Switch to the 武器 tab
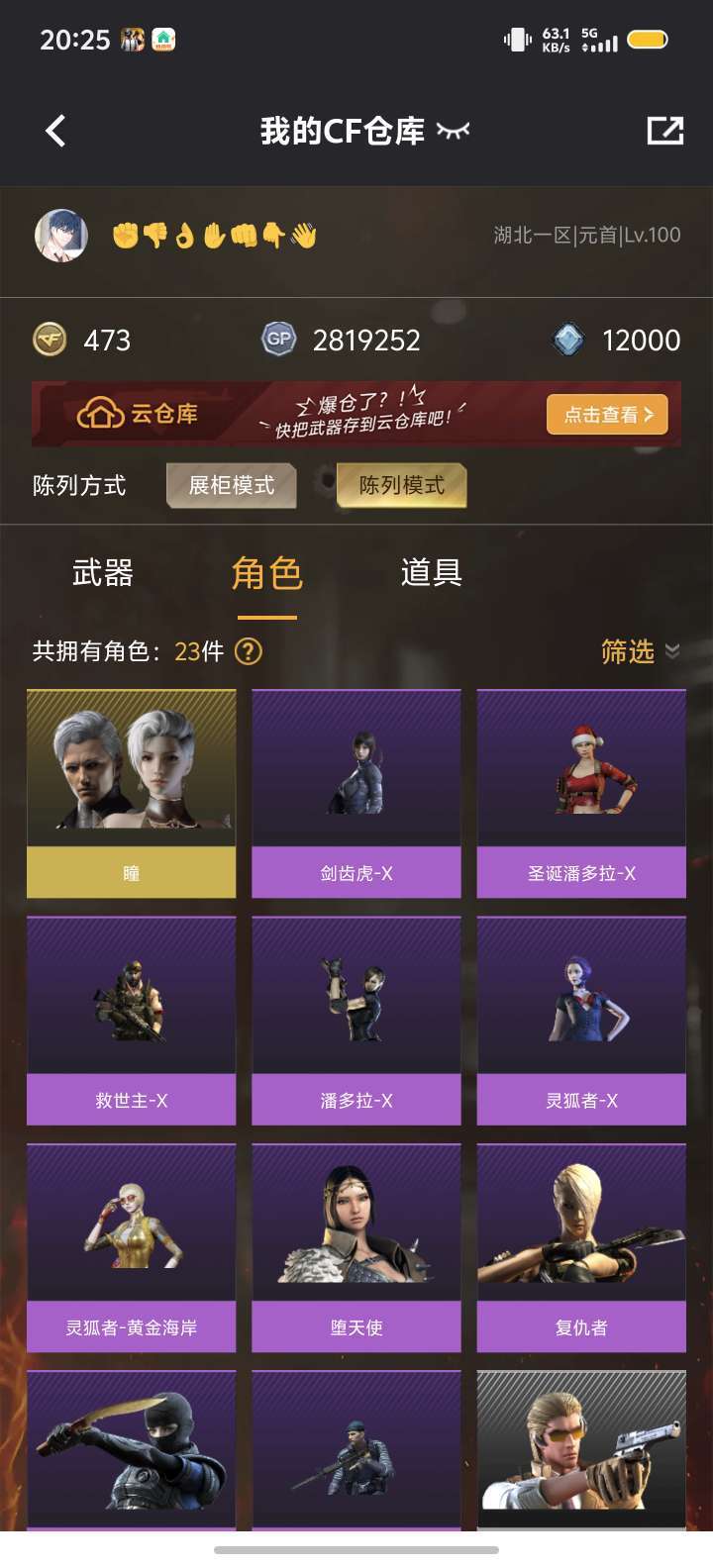Screen dimensions: 713x1568 pos(102,574)
